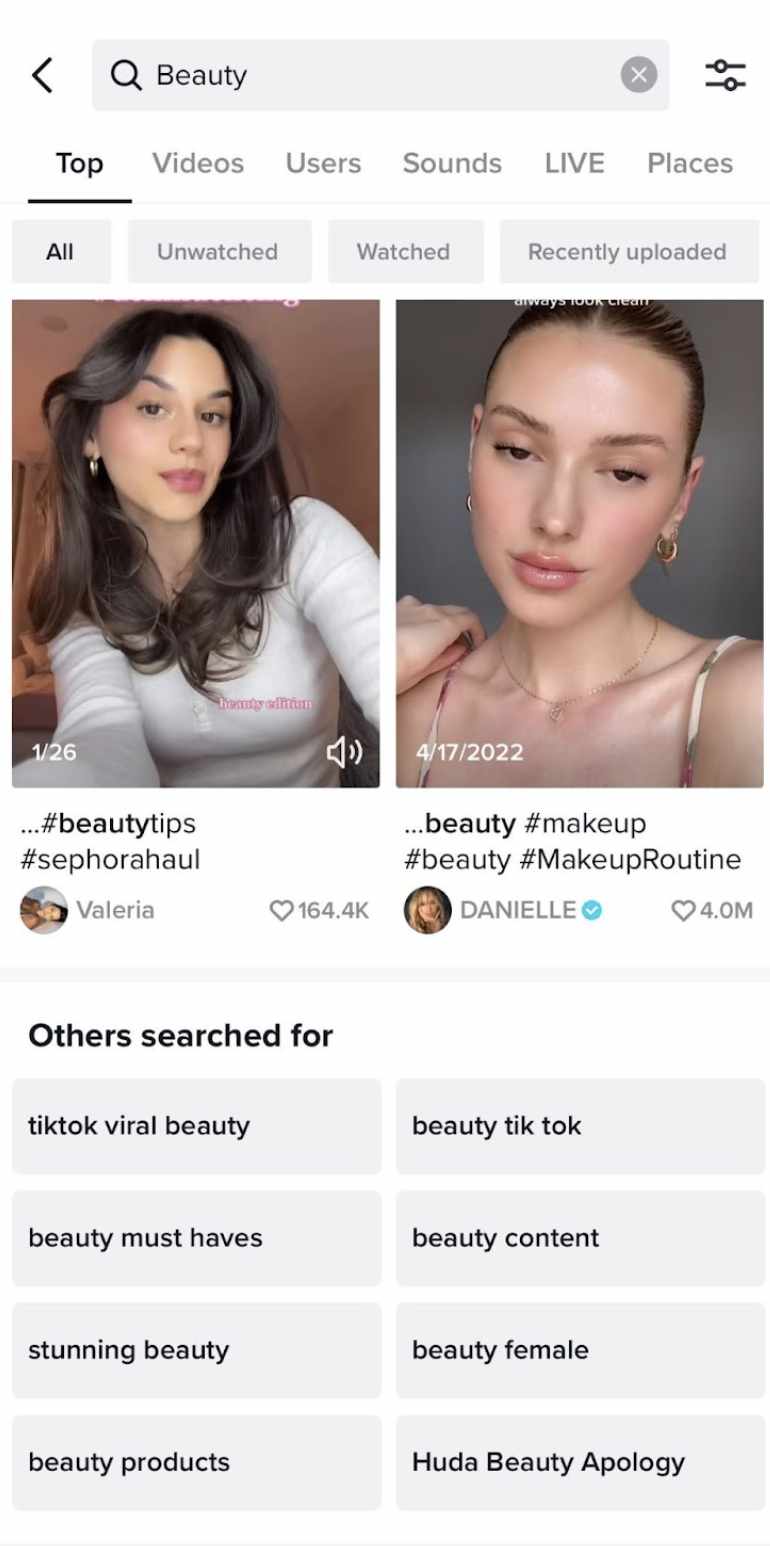Switch to the Videos tab
770x1546 pixels.
pyautogui.click(x=197, y=163)
